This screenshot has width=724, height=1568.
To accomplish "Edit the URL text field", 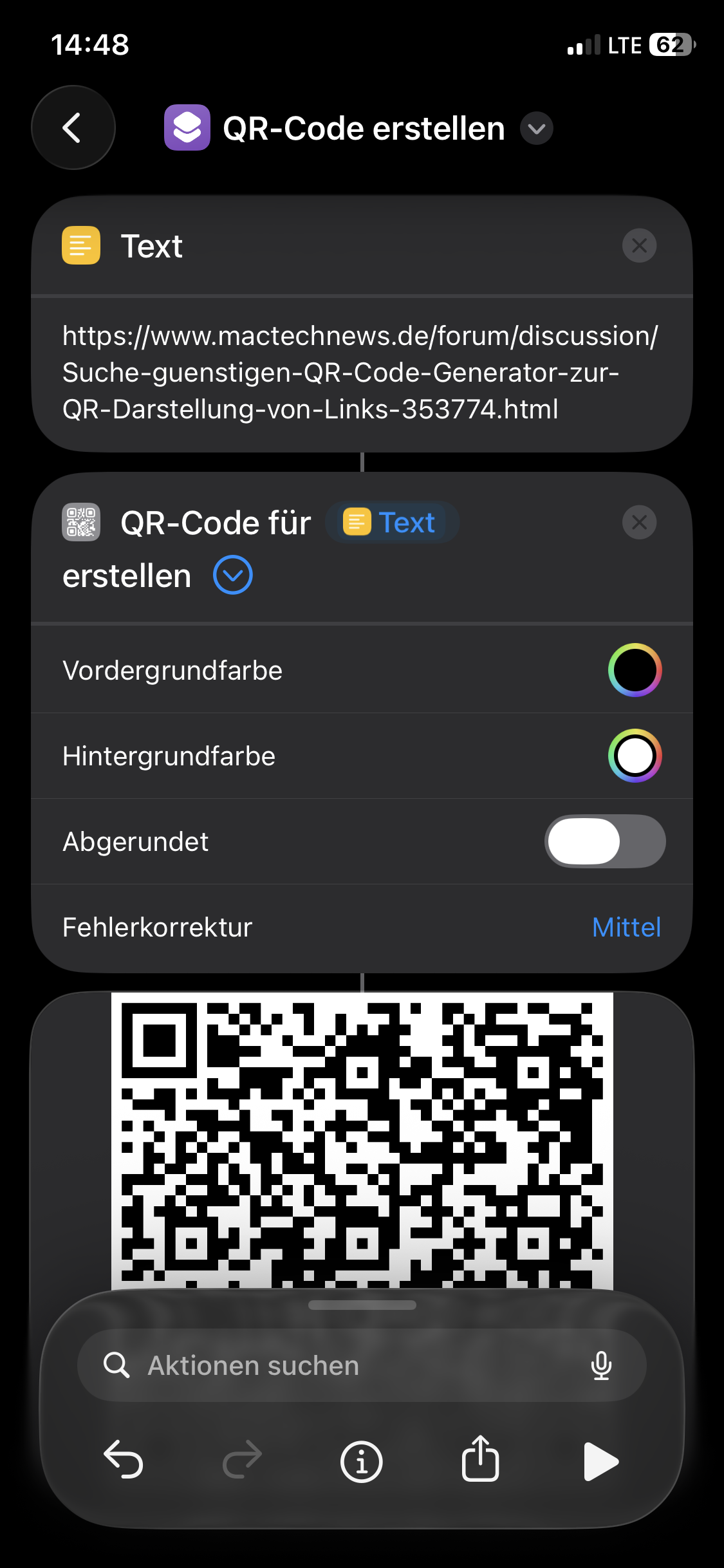I will 360,372.
